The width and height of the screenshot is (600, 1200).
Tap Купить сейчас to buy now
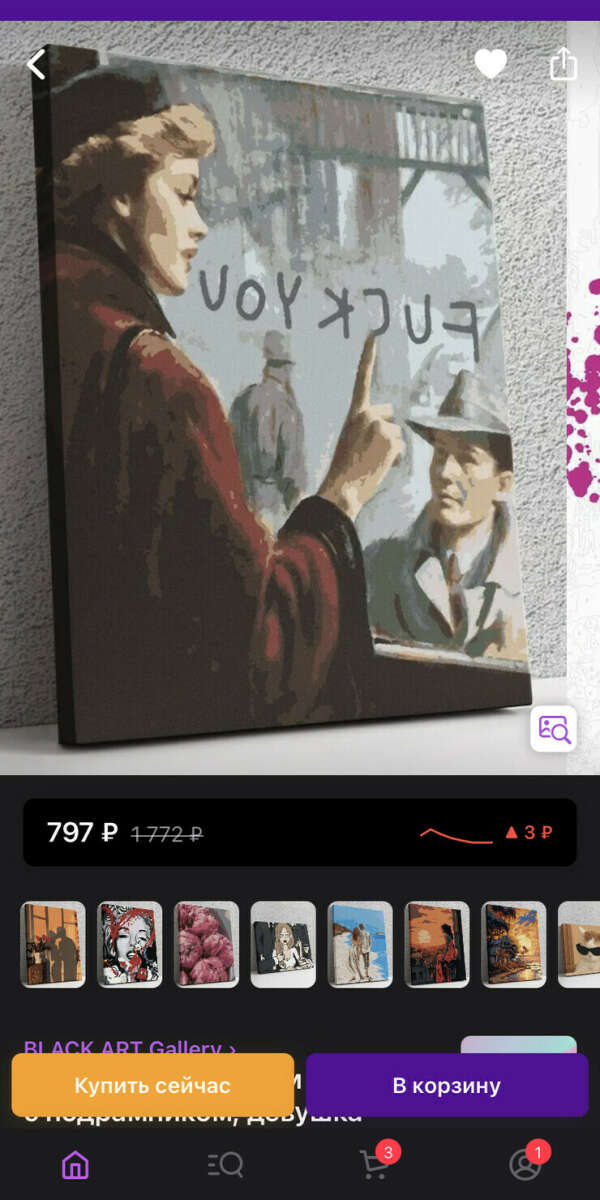(x=152, y=1085)
